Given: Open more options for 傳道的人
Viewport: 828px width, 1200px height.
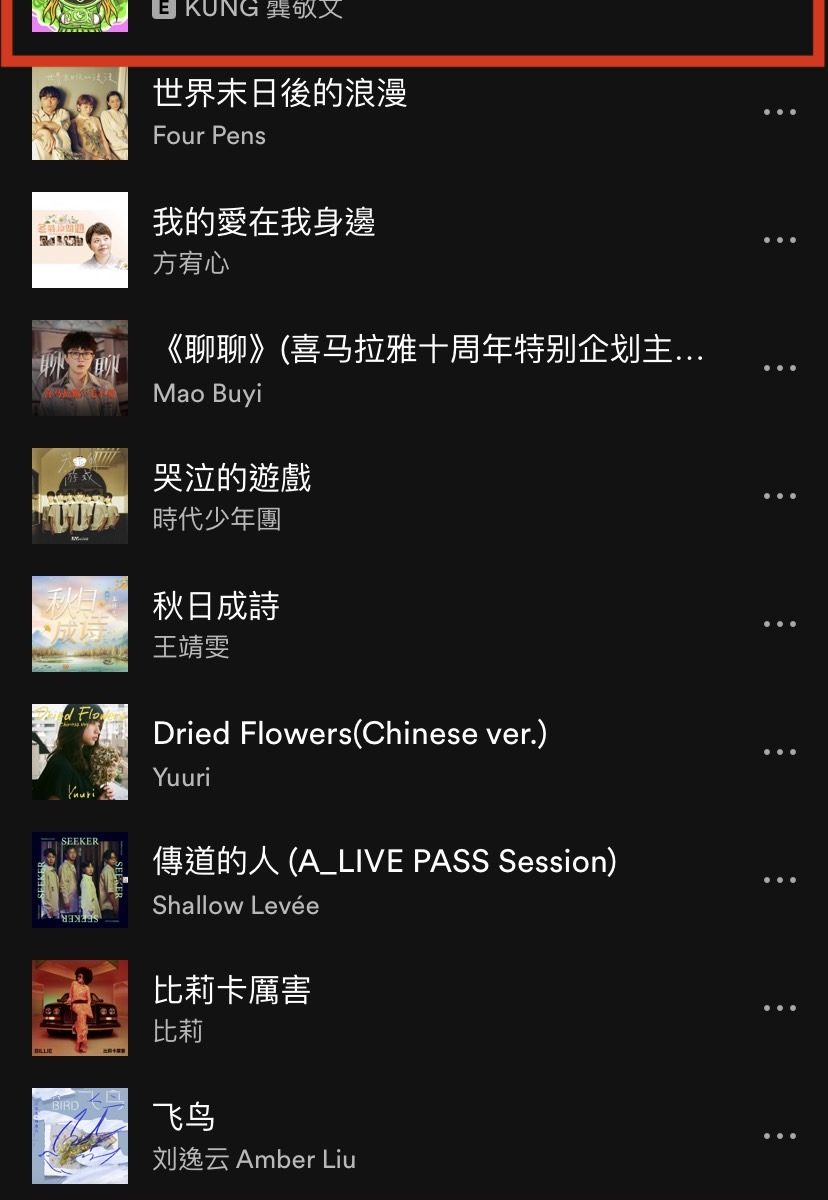Looking at the screenshot, I should [779, 880].
